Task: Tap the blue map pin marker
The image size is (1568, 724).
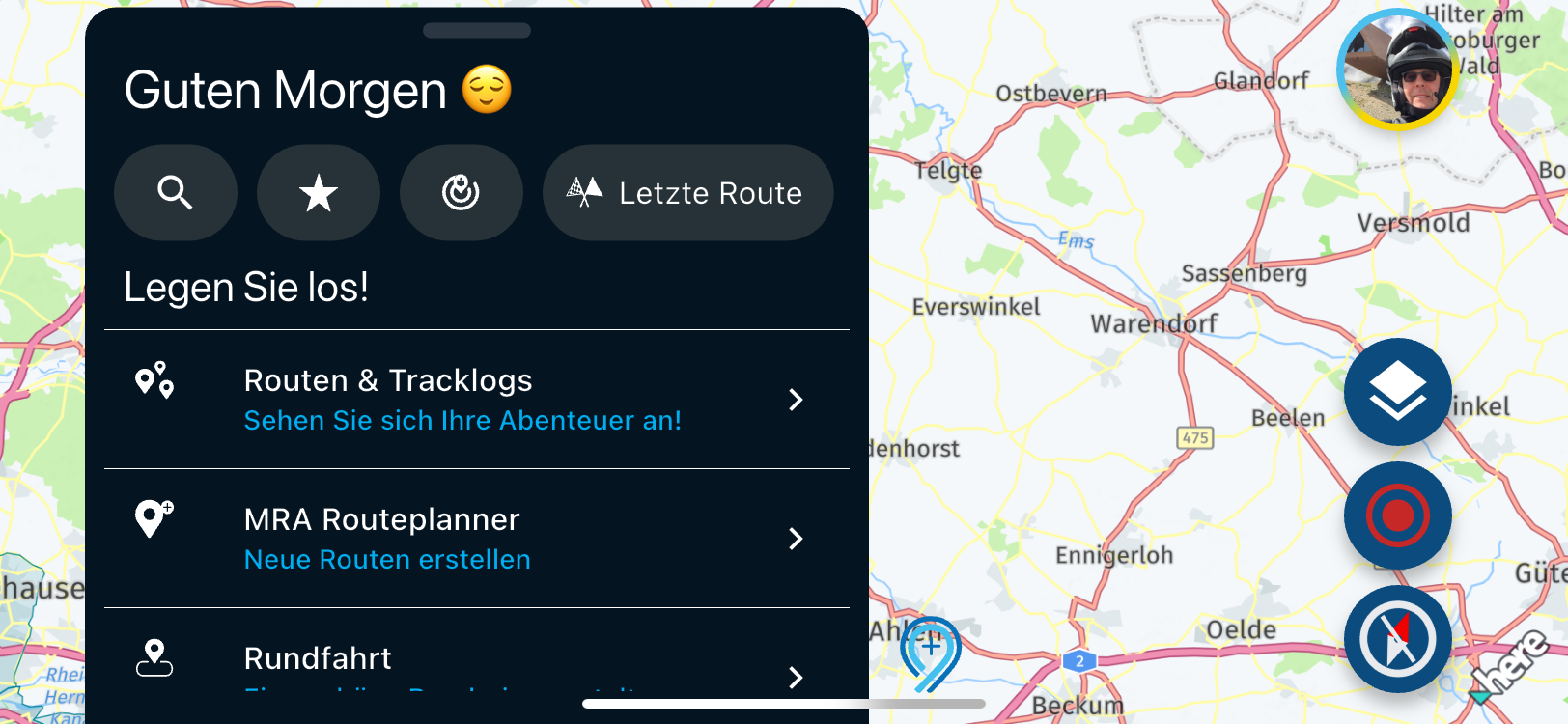Action: [x=931, y=653]
